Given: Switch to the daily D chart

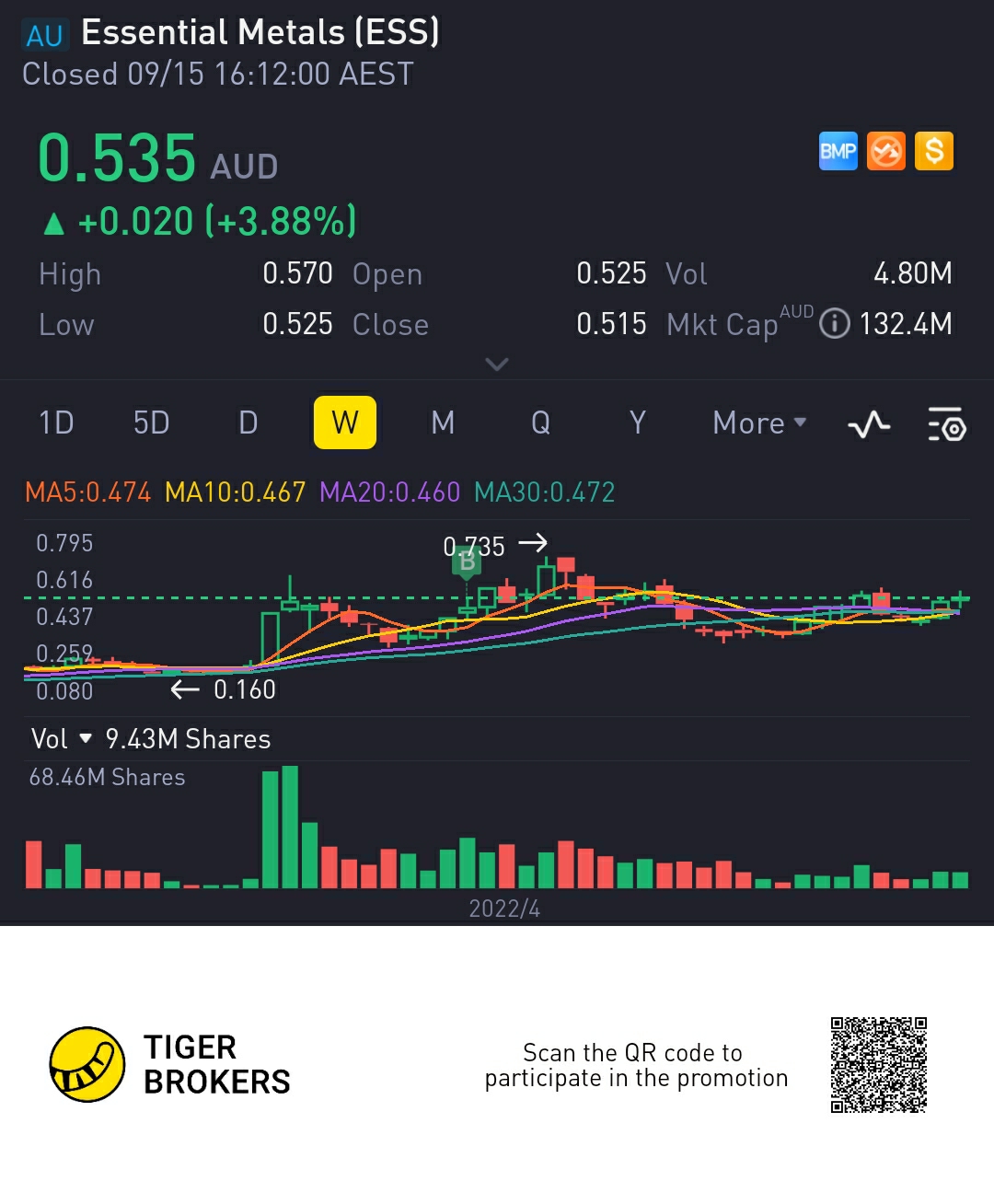Looking at the screenshot, I should pos(248,423).
